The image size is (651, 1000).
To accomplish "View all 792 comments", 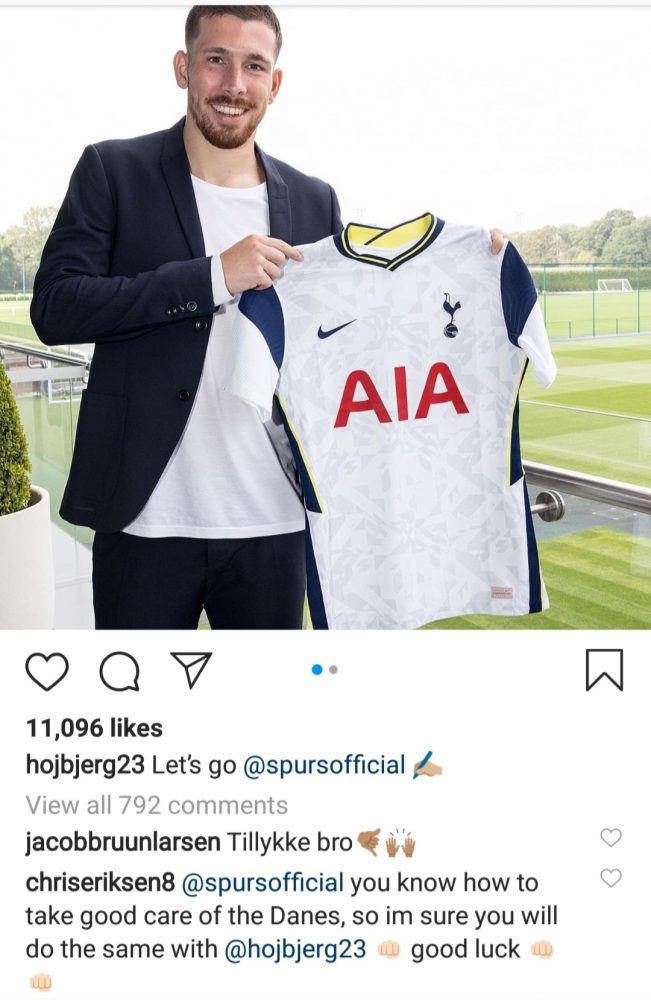I will point(156,804).
